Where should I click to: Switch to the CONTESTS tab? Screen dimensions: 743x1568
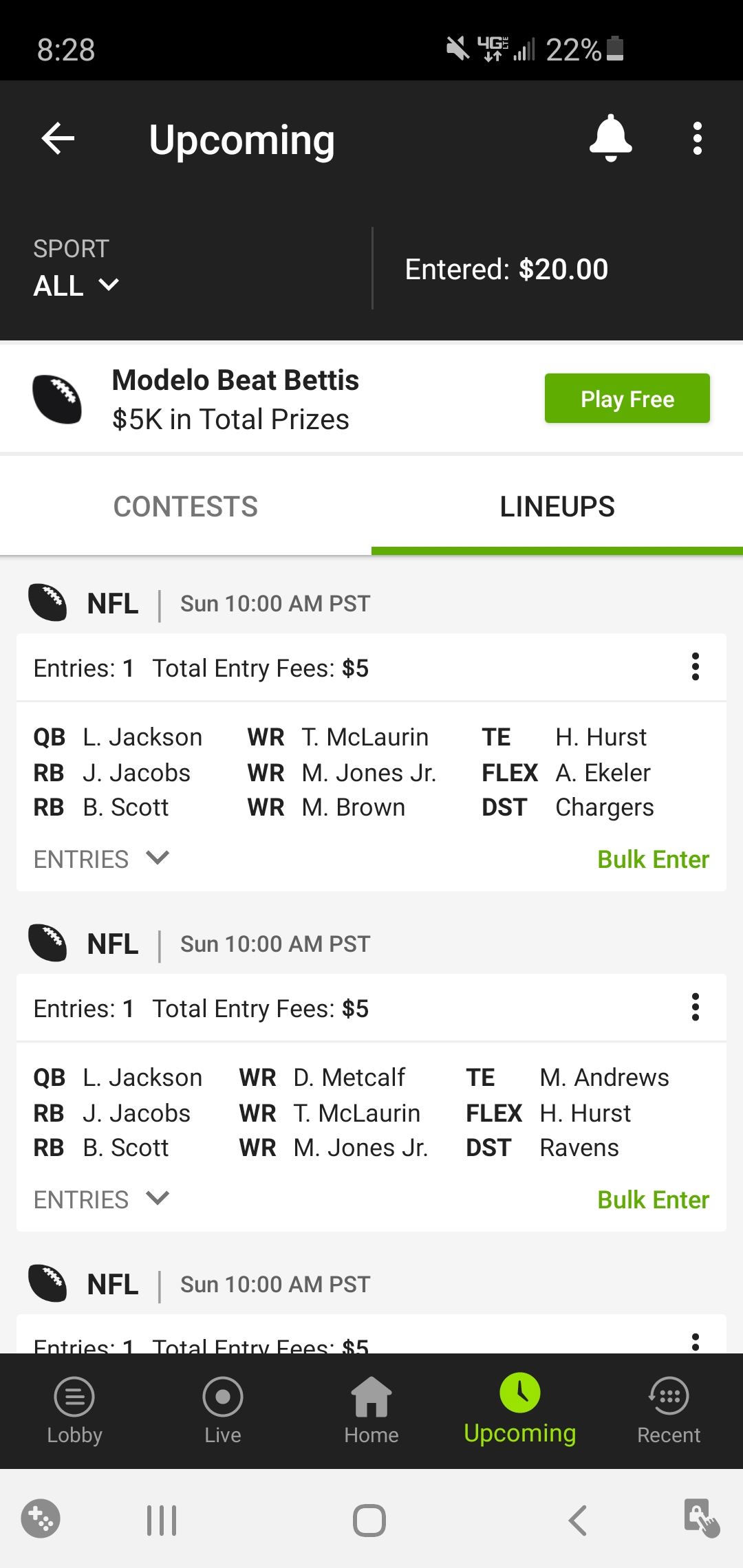pyautogui.click(x=186, y=507)
